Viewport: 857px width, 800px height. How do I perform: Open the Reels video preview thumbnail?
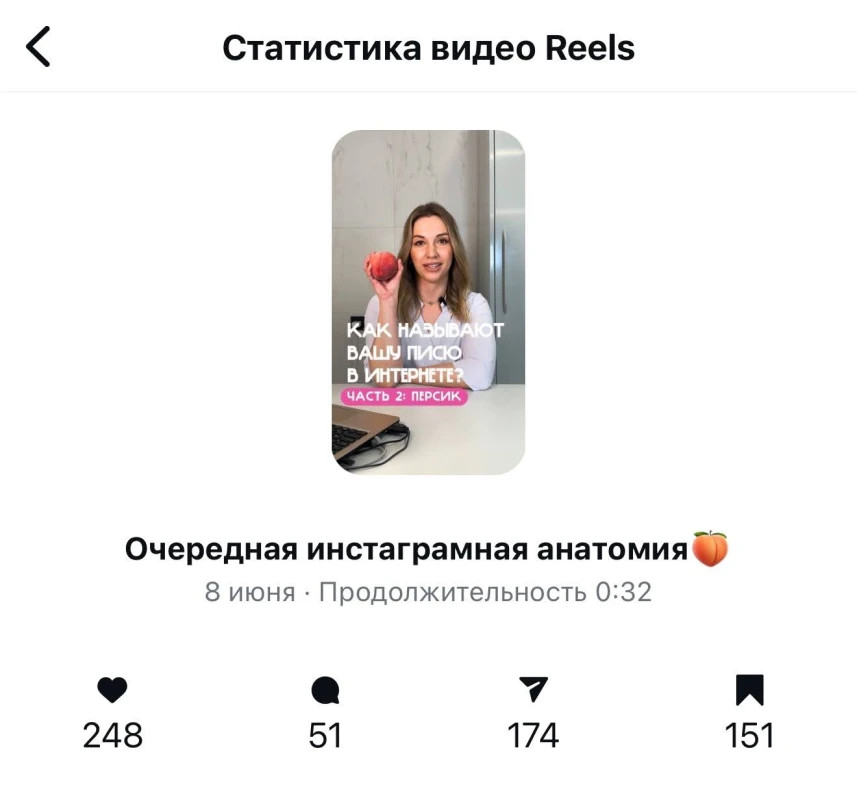tap(428, 302)
